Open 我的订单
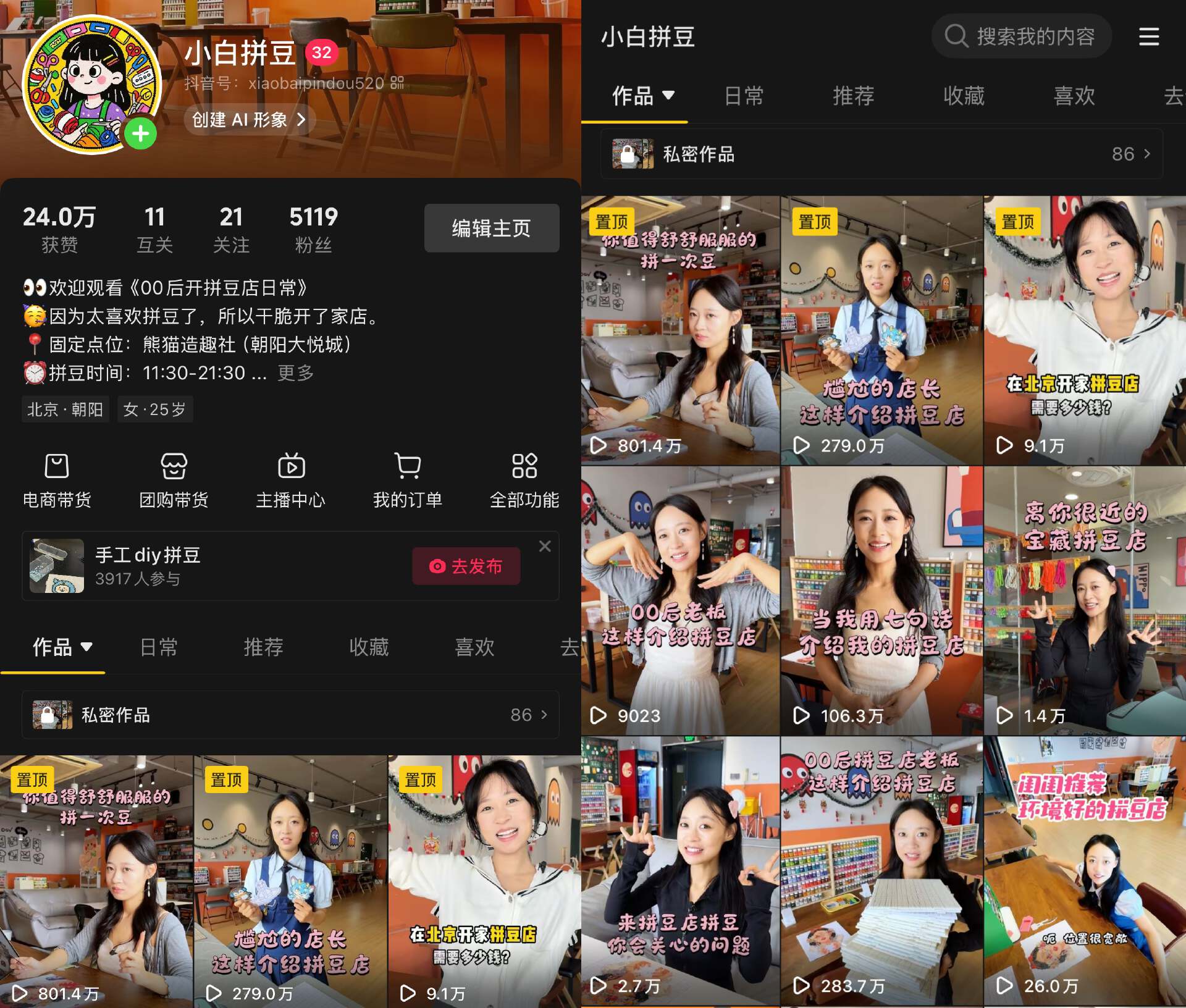The width and height of the screenshot is (1186, 1008). point(407,481)
